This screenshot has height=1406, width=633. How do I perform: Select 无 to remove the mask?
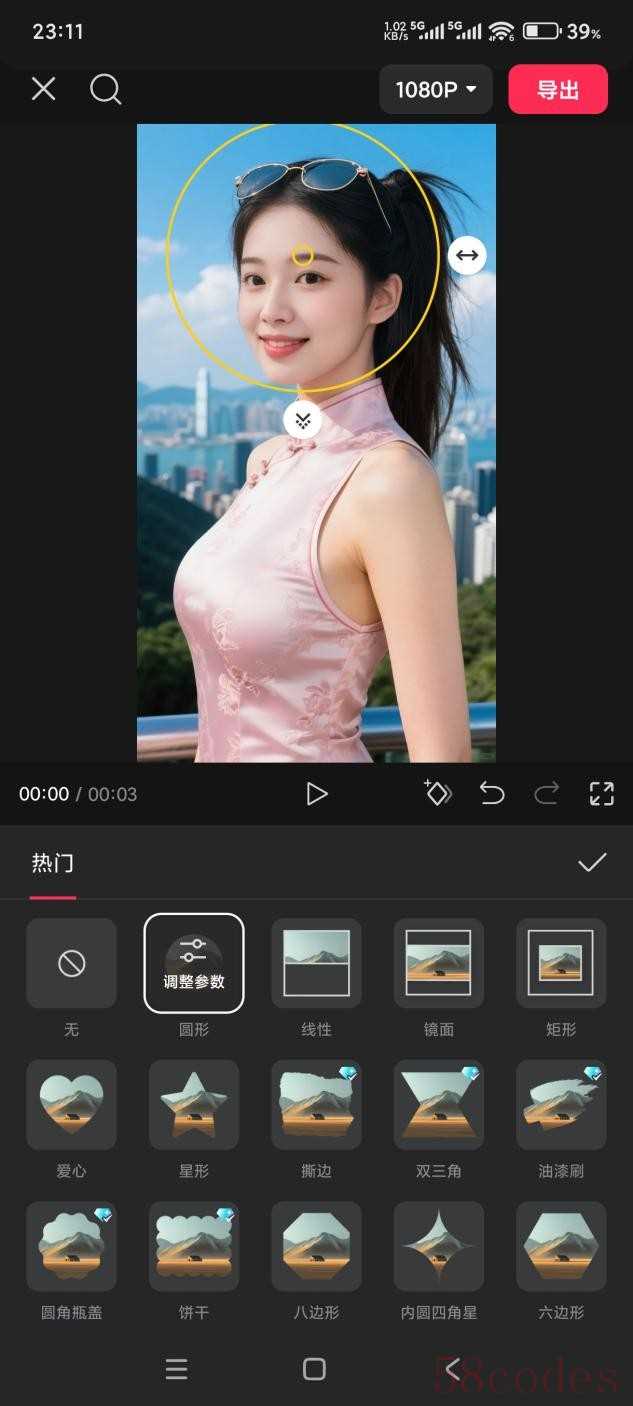(x=71, y=963)
